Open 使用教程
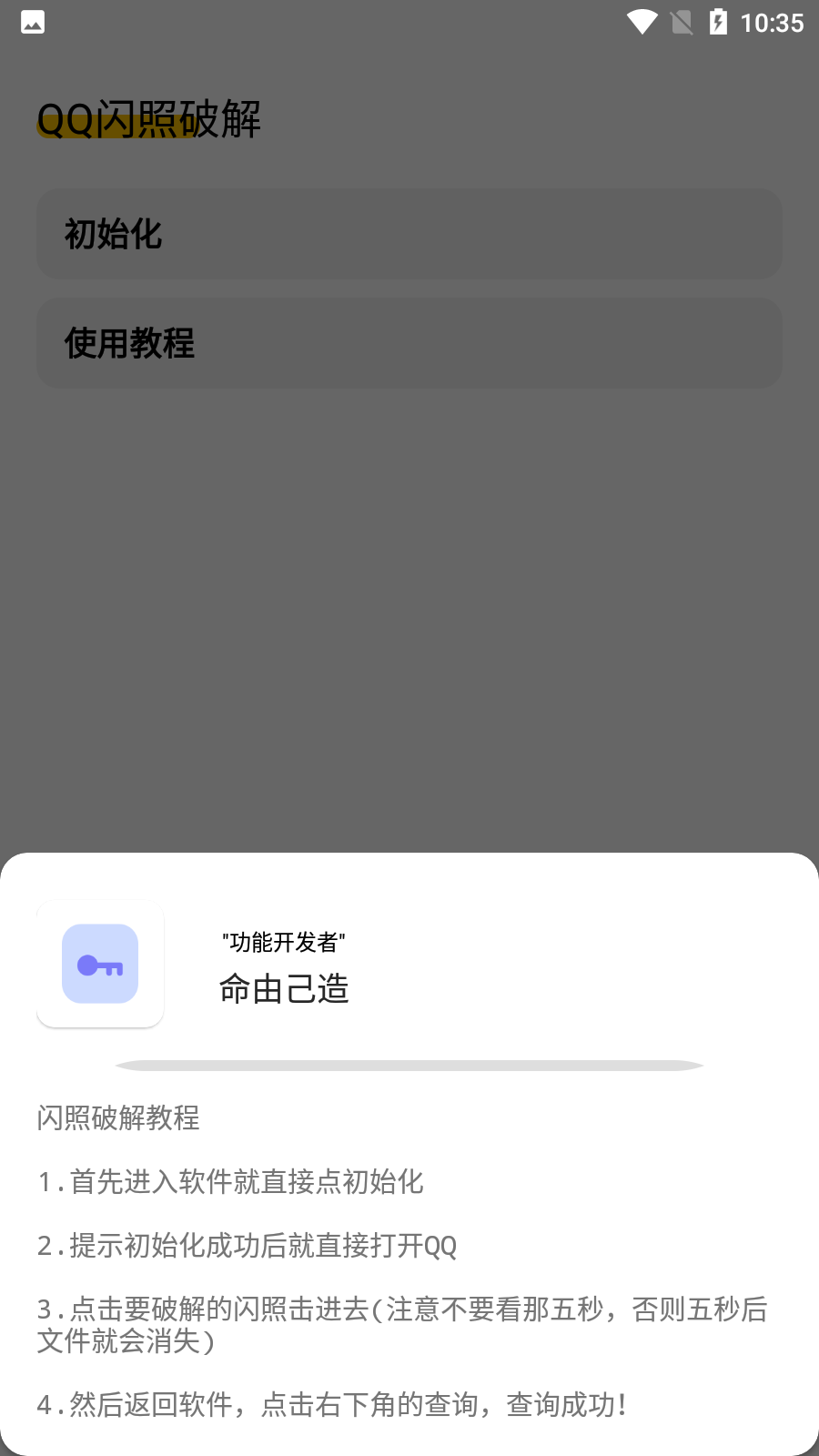The width and height of the screenshot is (819, 1456). 409,343
